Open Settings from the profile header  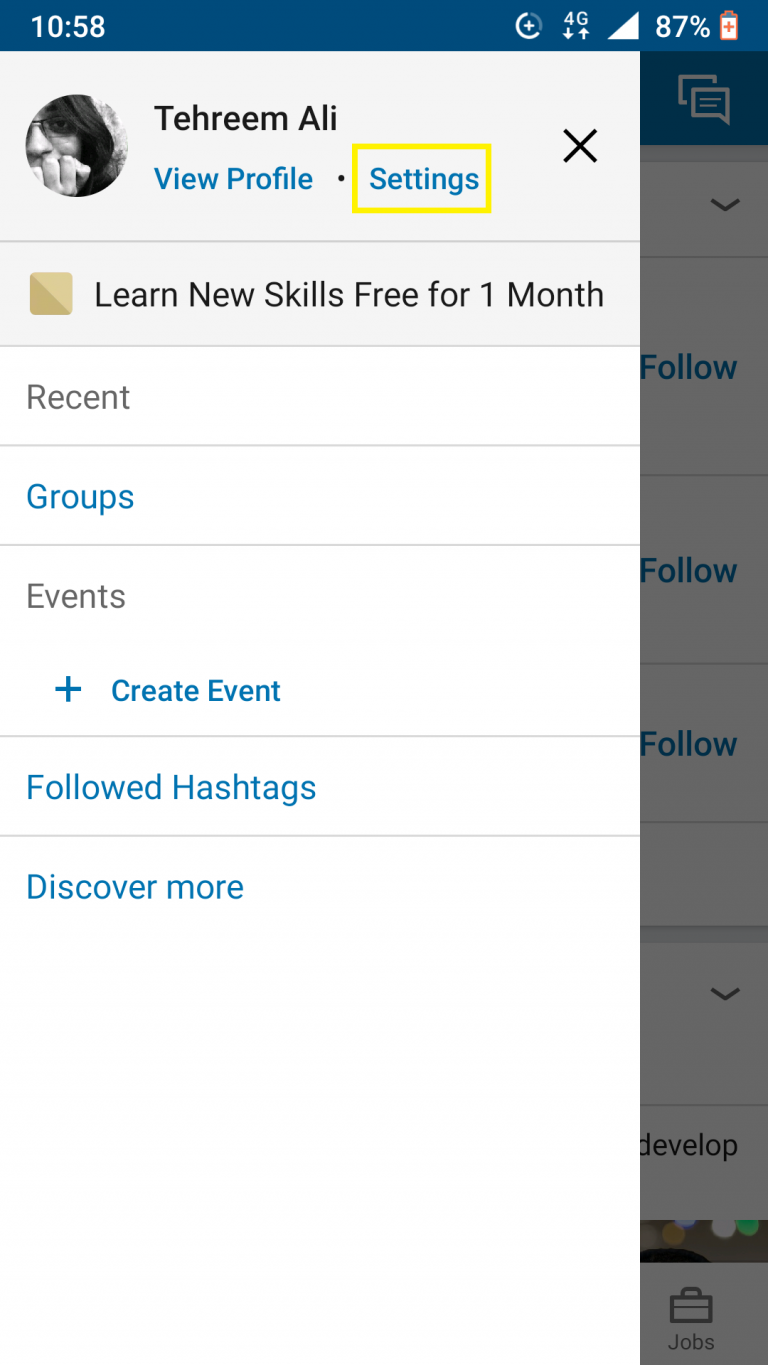(422, 178)
